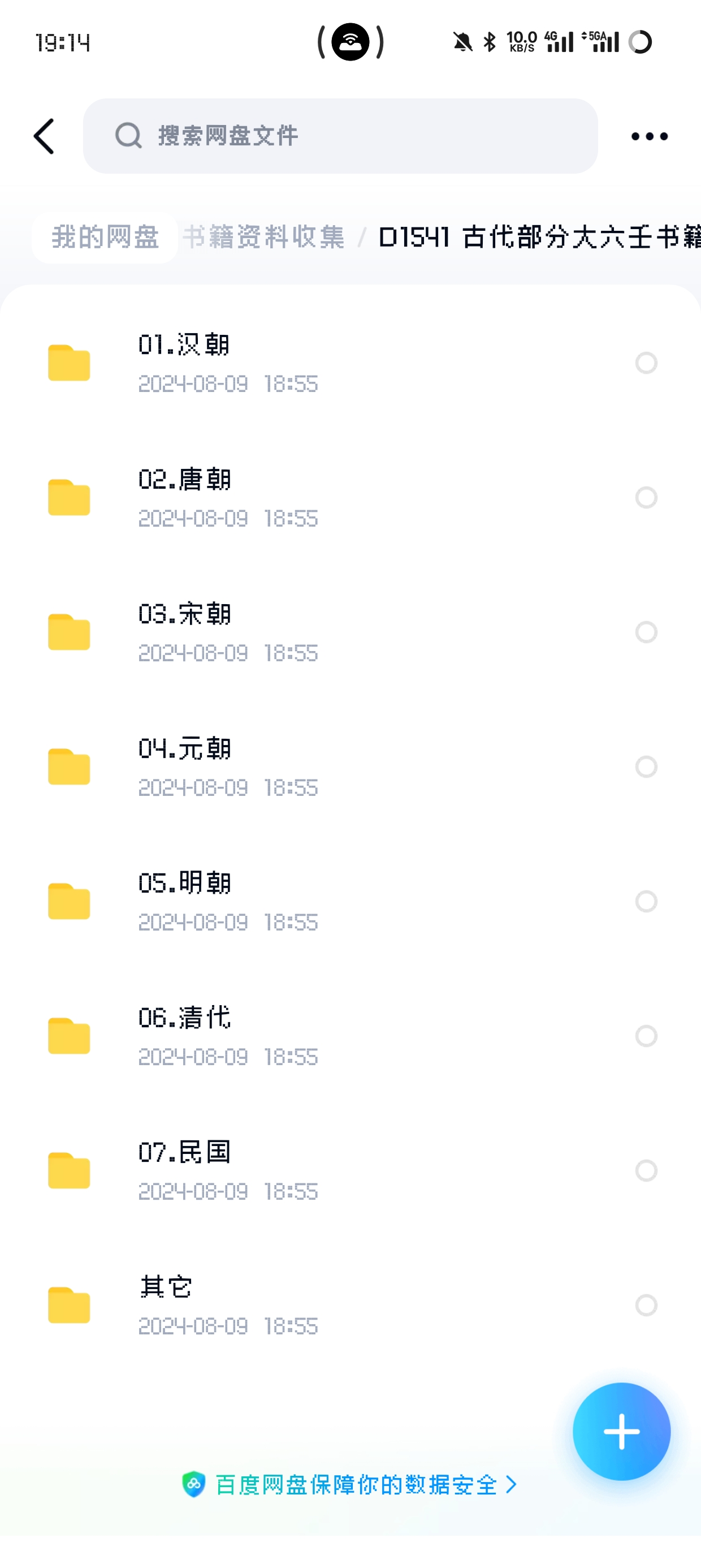Viewport: 701px width, 1568px height.
Task: Open the three-dot overflow menu
Action: tap(648, 136)
